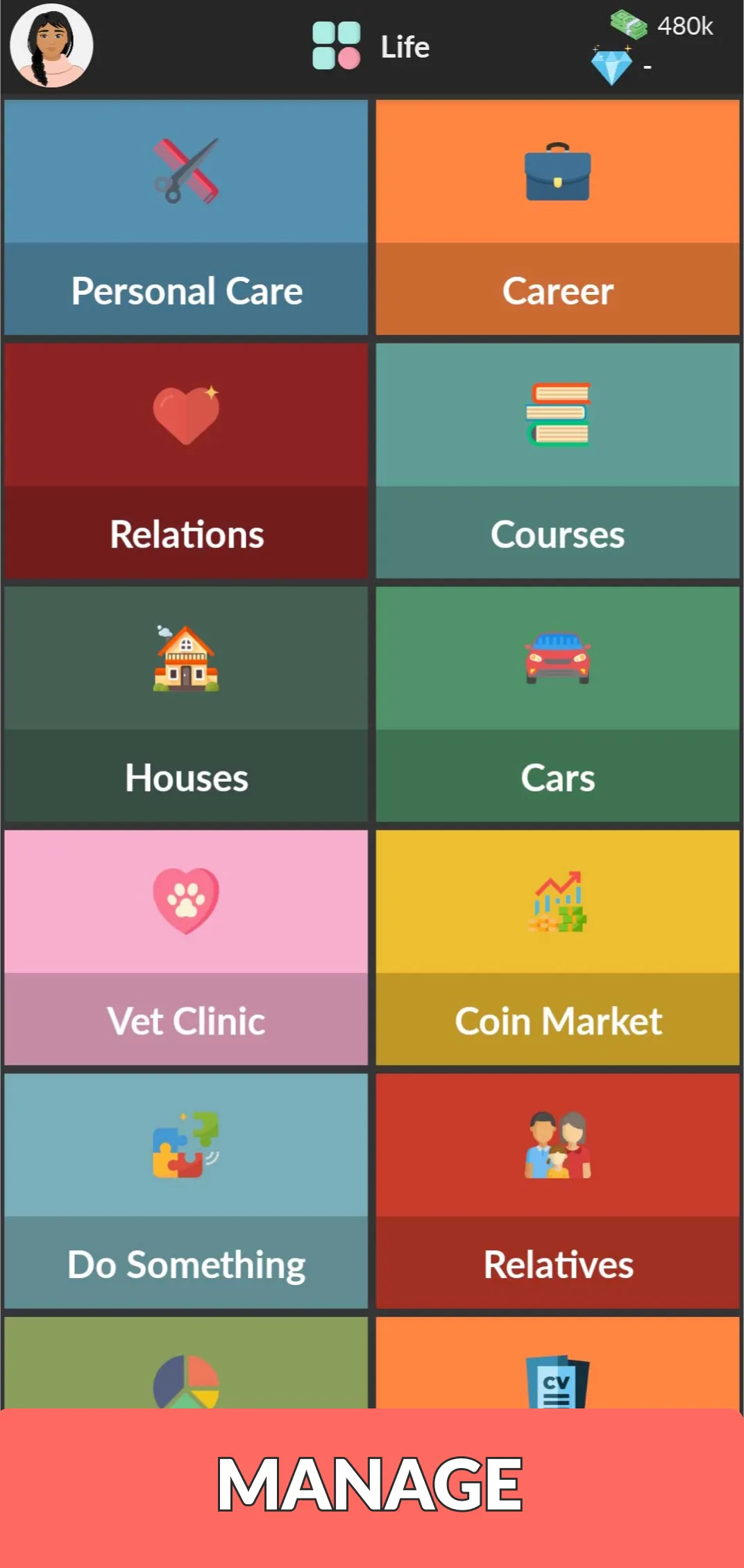Viewport: 744px width, 1568px height.
Task: Open the character avatar profile
Action: [x=51, y=46]
